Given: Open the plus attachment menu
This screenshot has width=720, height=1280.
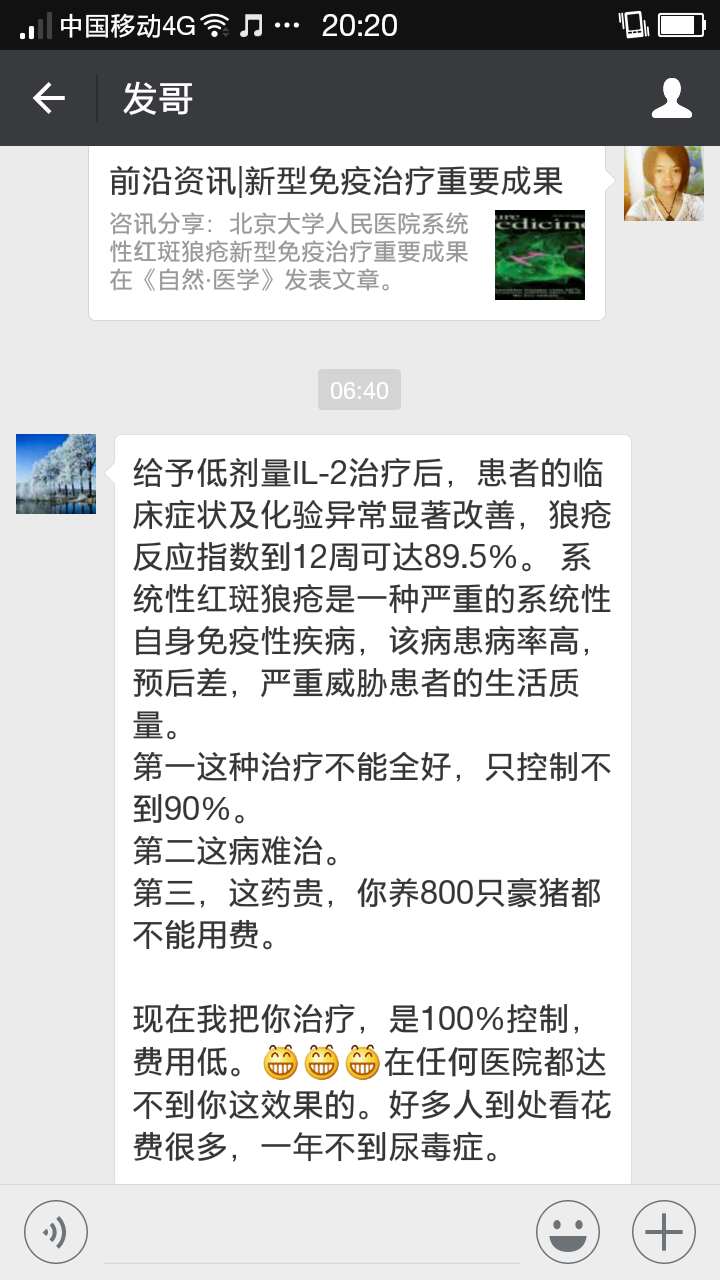Looking at the screenshot, I should tap(663, 1232).
